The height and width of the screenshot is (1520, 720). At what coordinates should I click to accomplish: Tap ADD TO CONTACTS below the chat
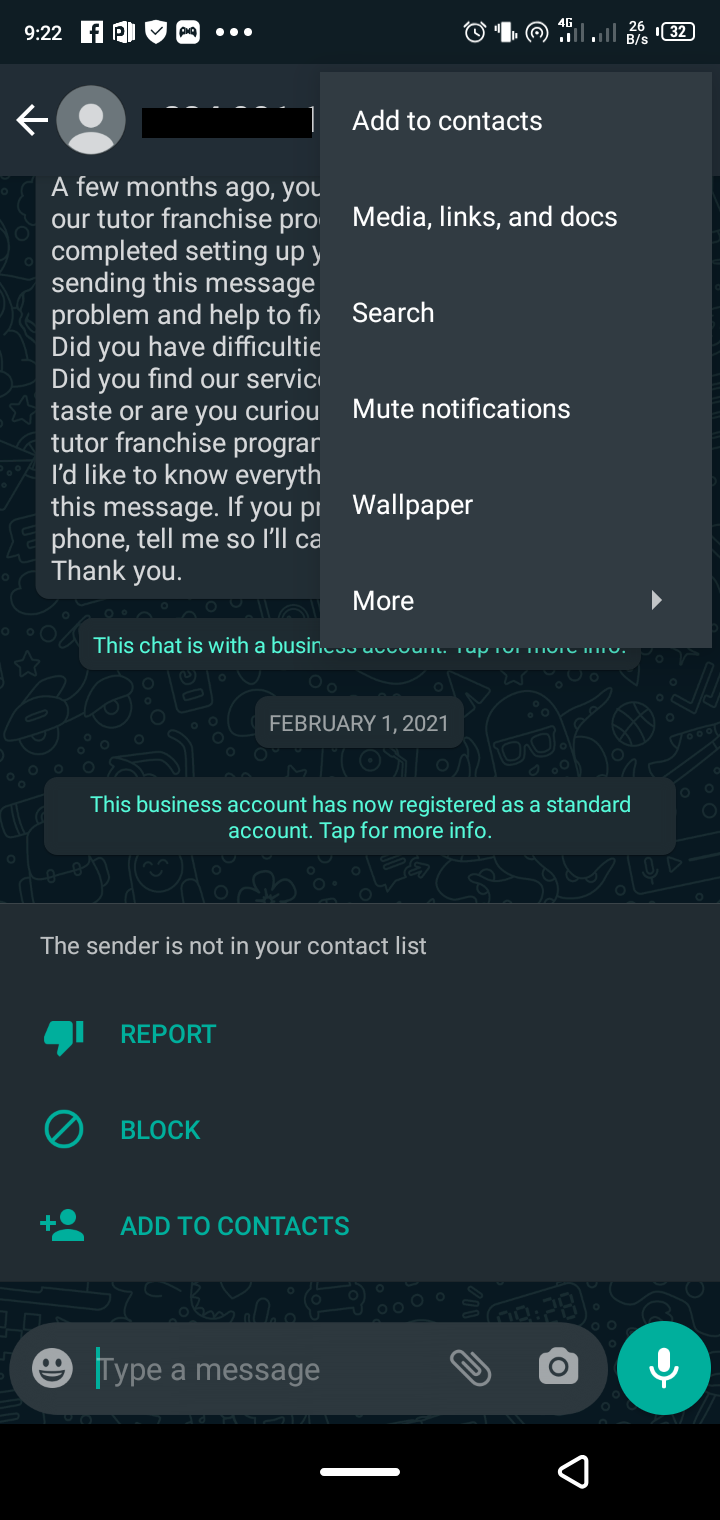234,1225
